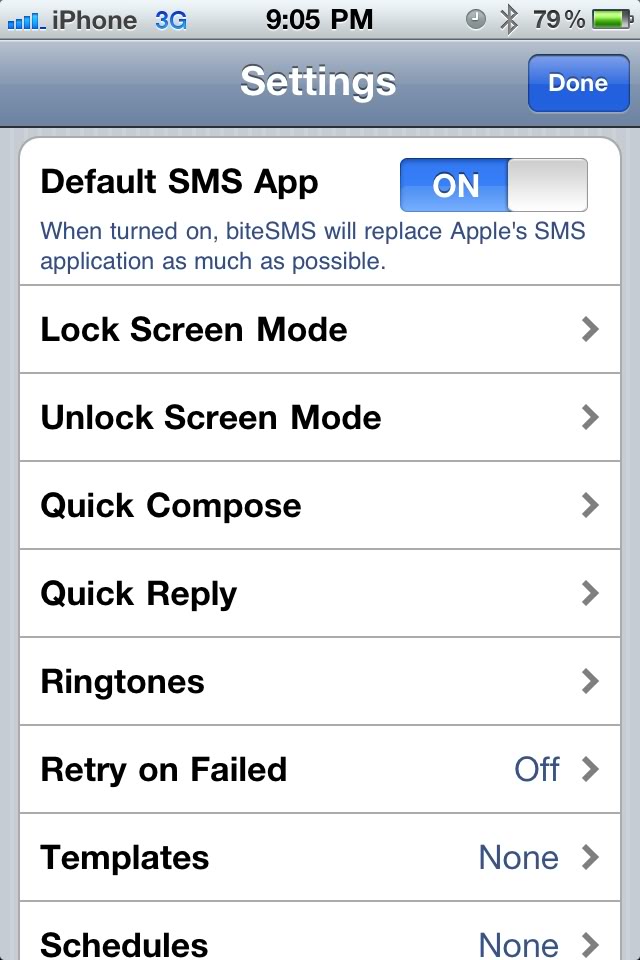The height and width of the screenshot is (960, 640).
Task: Open the Retry on Failed setting
Action: point(320,770)
